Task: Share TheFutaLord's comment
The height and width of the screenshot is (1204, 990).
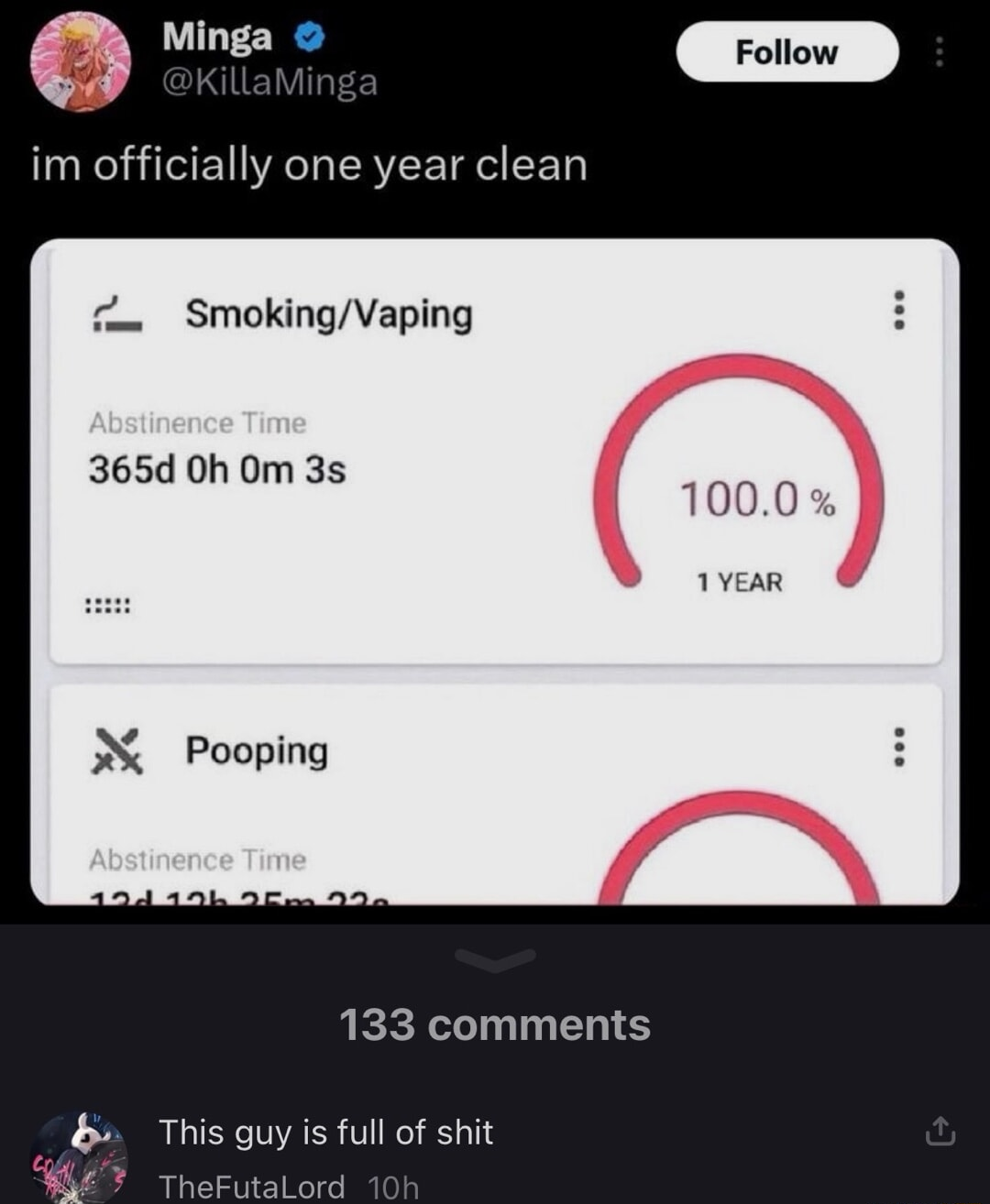Action: [x=940, y=1133]
